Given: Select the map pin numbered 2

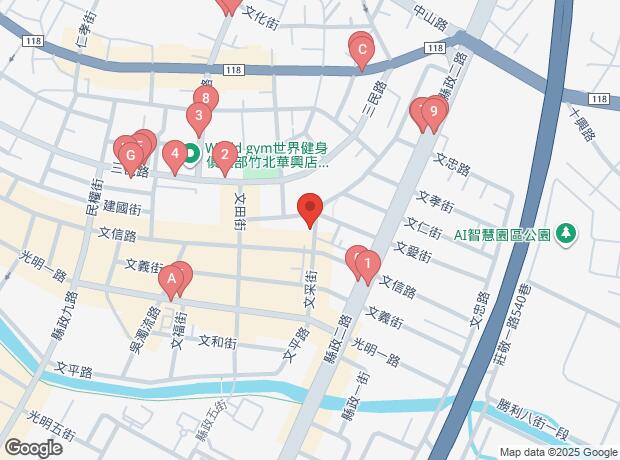Looking at the screenshot, I should (225, 155).
